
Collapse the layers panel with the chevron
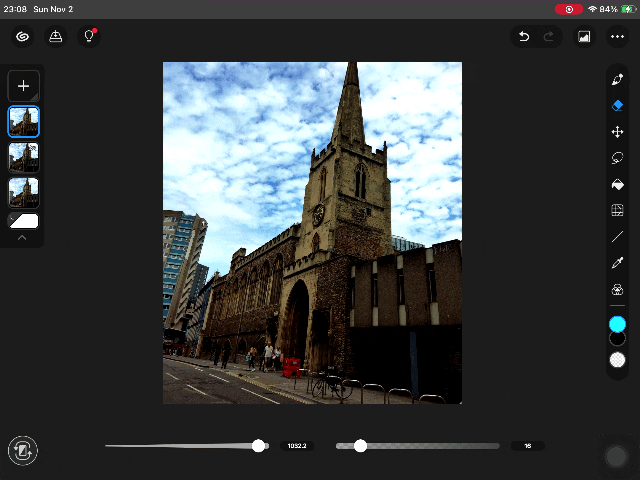[23, 238]
